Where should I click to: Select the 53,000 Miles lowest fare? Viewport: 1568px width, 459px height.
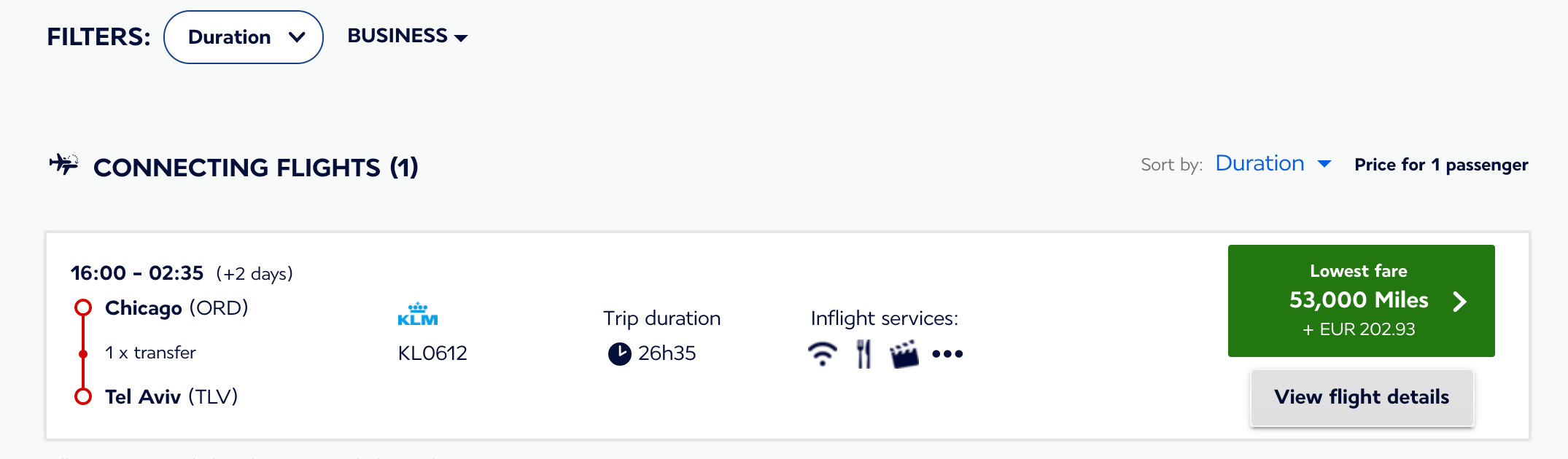(x=1361, y=300)
